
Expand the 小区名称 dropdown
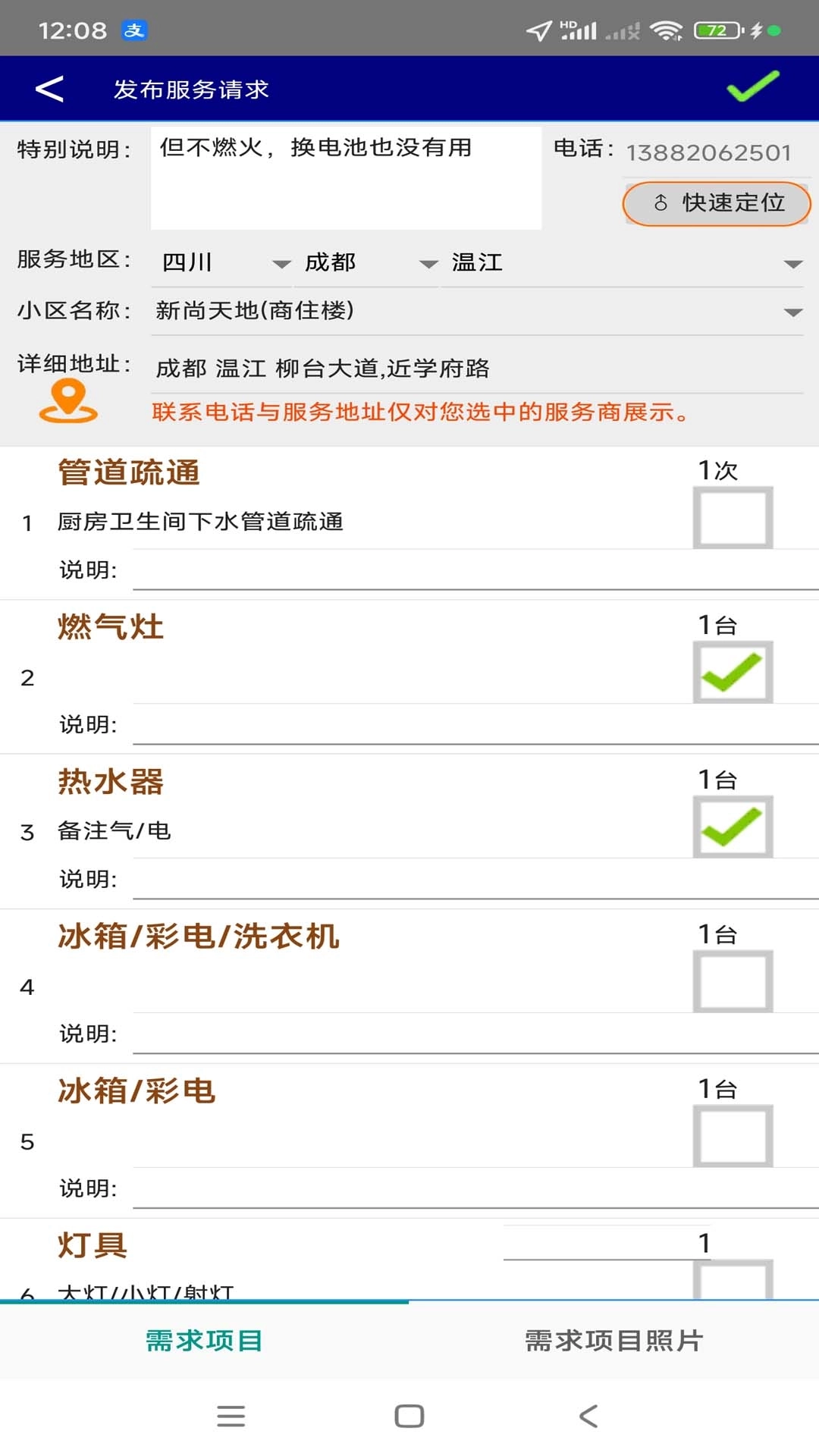click(x=478, y=312)
